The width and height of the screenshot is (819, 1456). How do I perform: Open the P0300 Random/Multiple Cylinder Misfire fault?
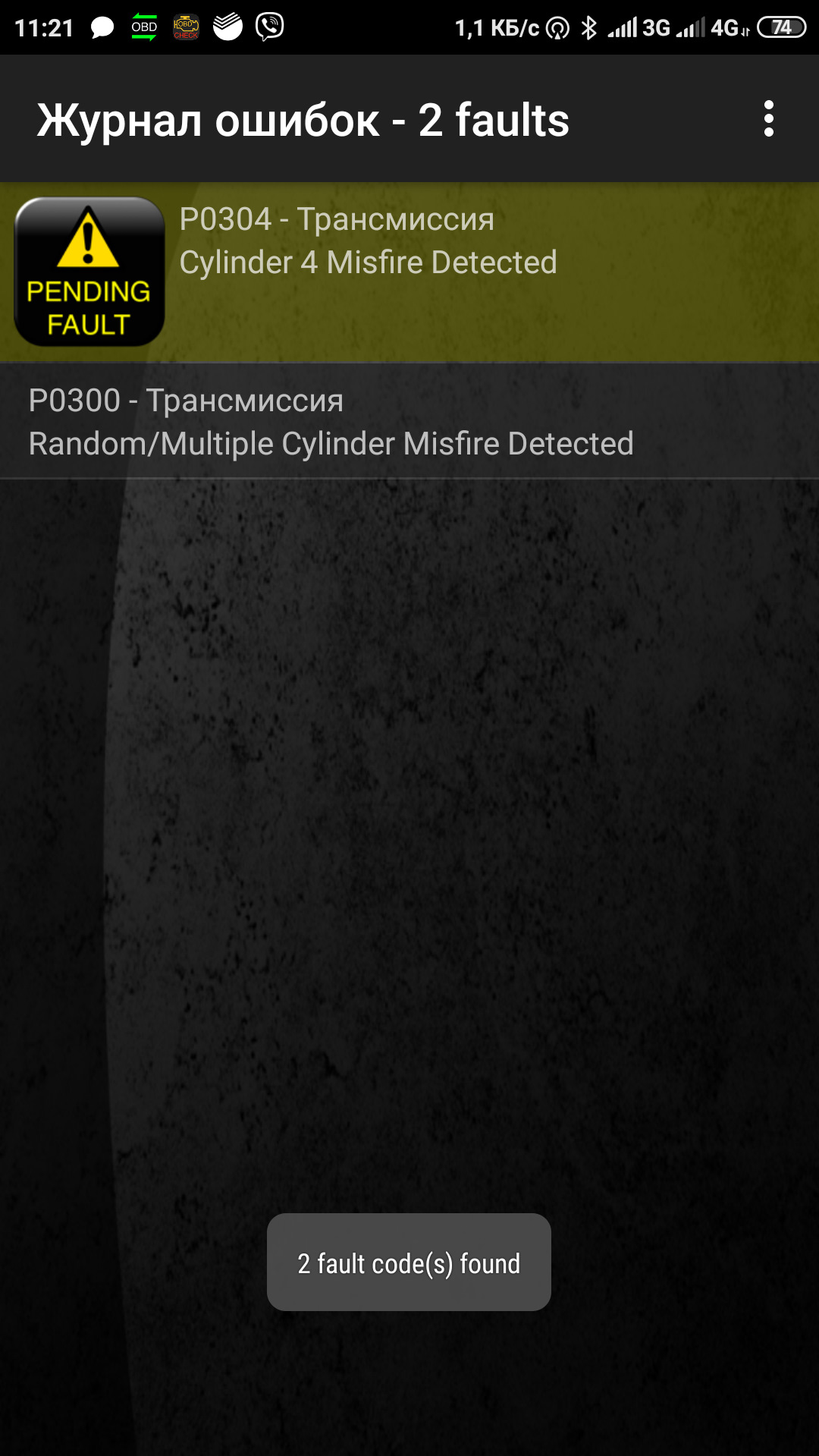tap(409, 422)
